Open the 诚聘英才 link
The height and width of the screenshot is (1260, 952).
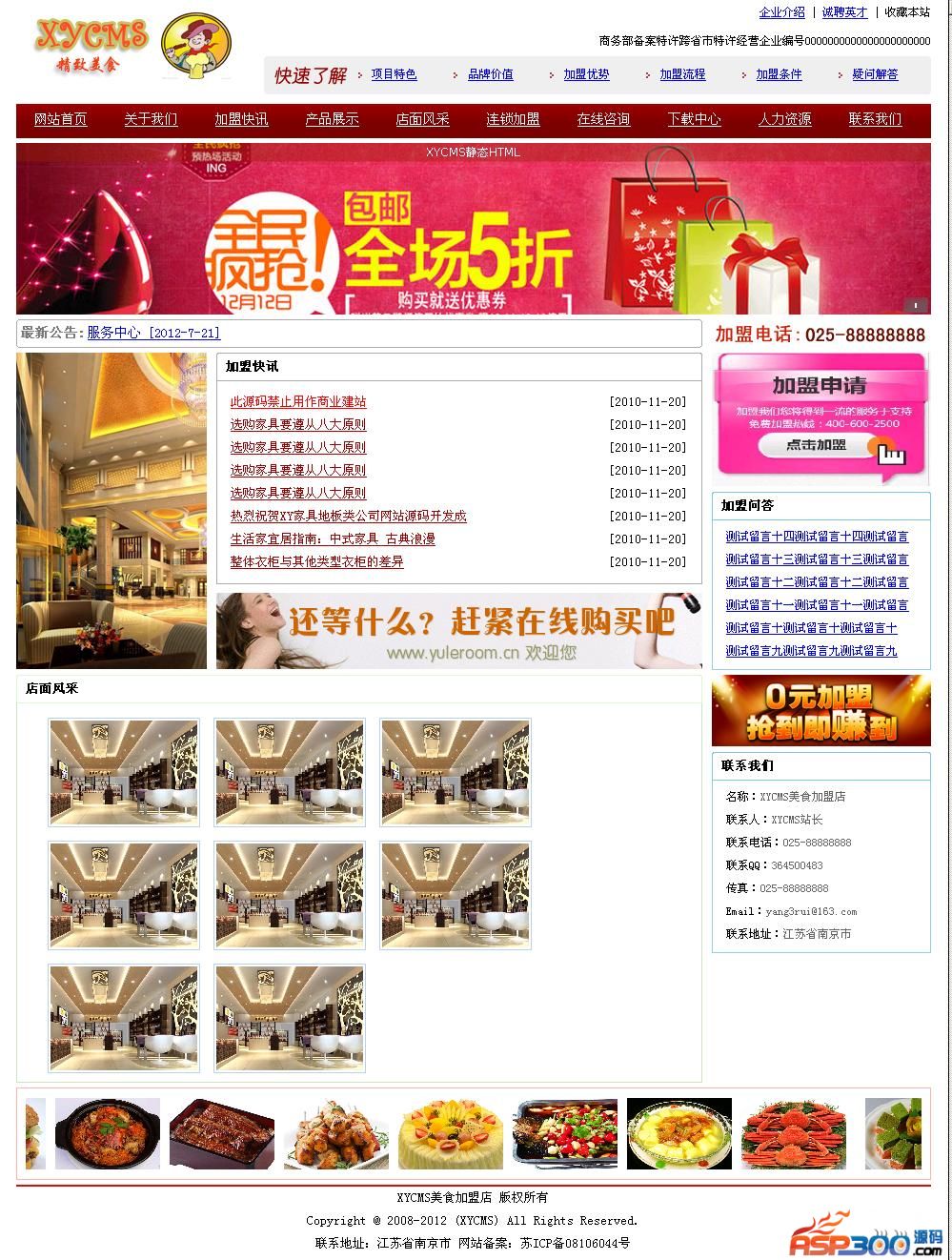tap(844, 12)
